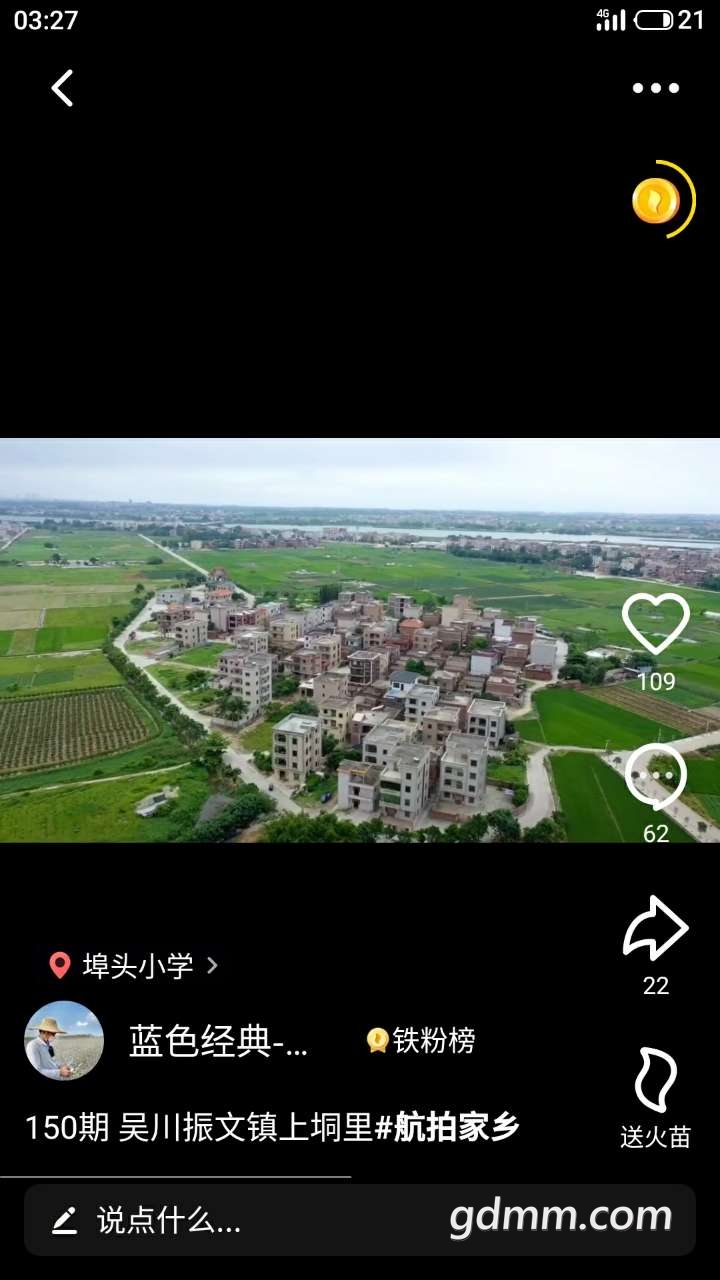The height and width of the screenshot is (1280, 720).
Task: Go back using the top-left arrow
Action: point(62,88)
